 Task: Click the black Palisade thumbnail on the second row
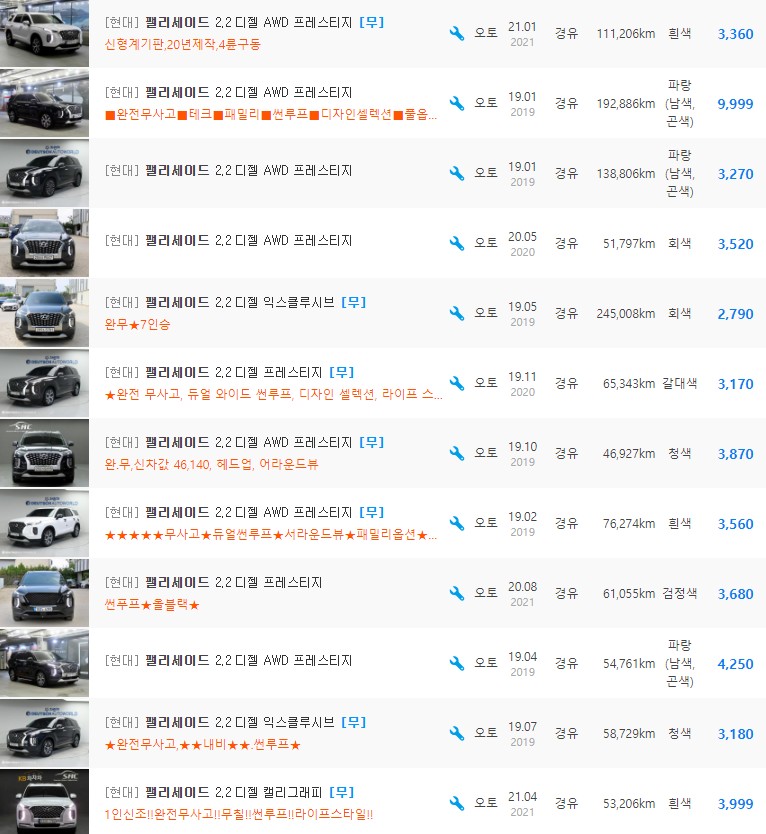pos(44,102)
